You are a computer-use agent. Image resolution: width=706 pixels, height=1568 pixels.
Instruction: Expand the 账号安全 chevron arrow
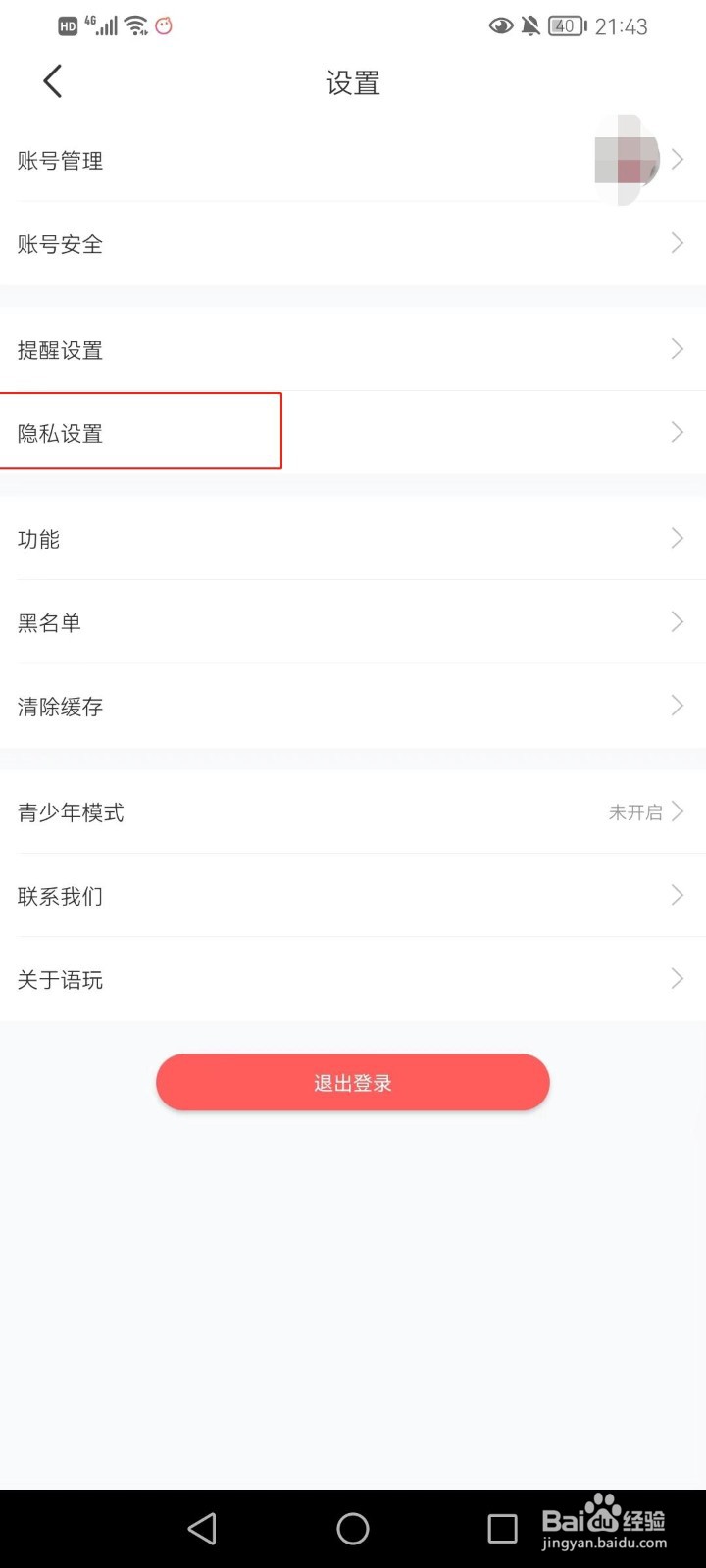(x=677, y=243)
